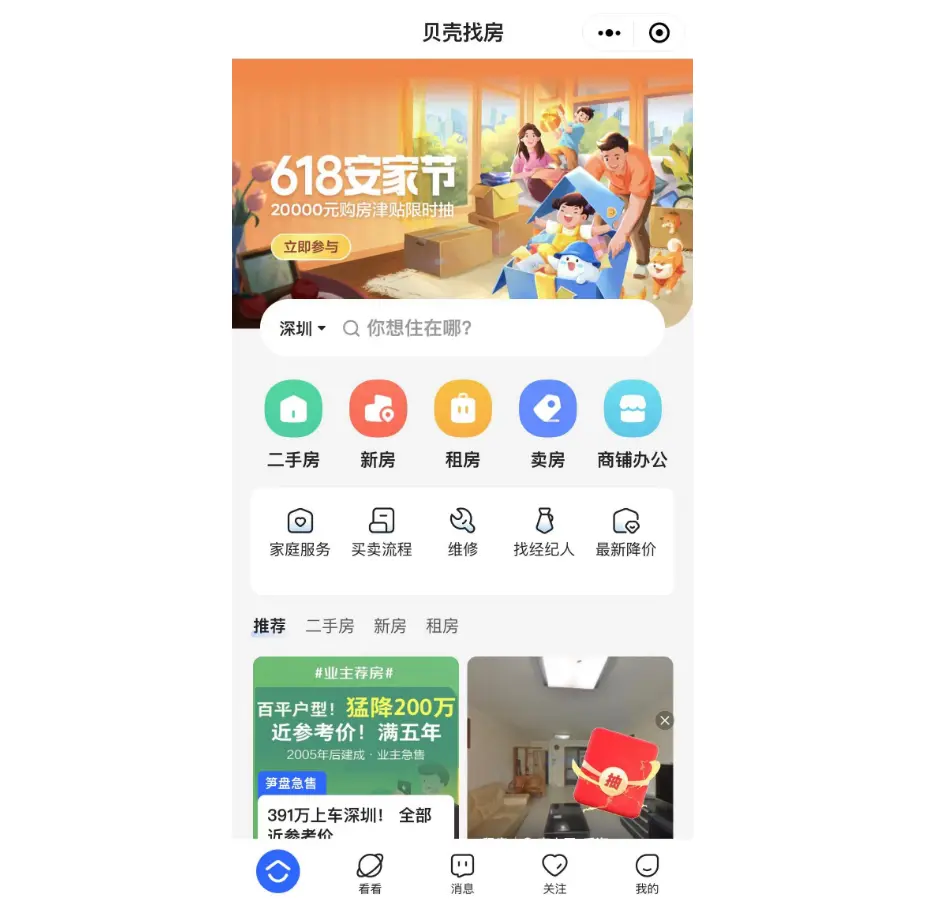925x918 pixels.
Task: Close the mini program with the circle icon
Action: click(x=659, y=33)
